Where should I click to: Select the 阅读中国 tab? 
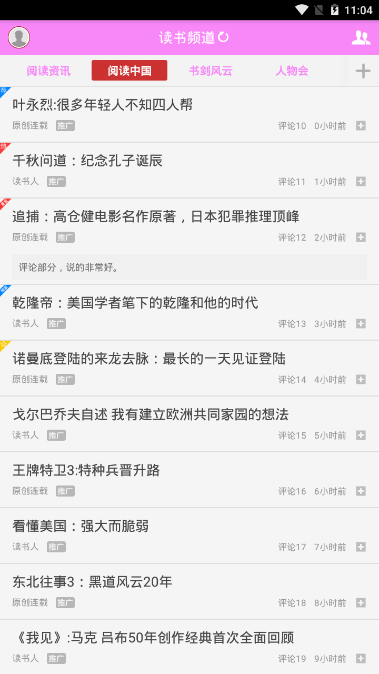point(129,70)
